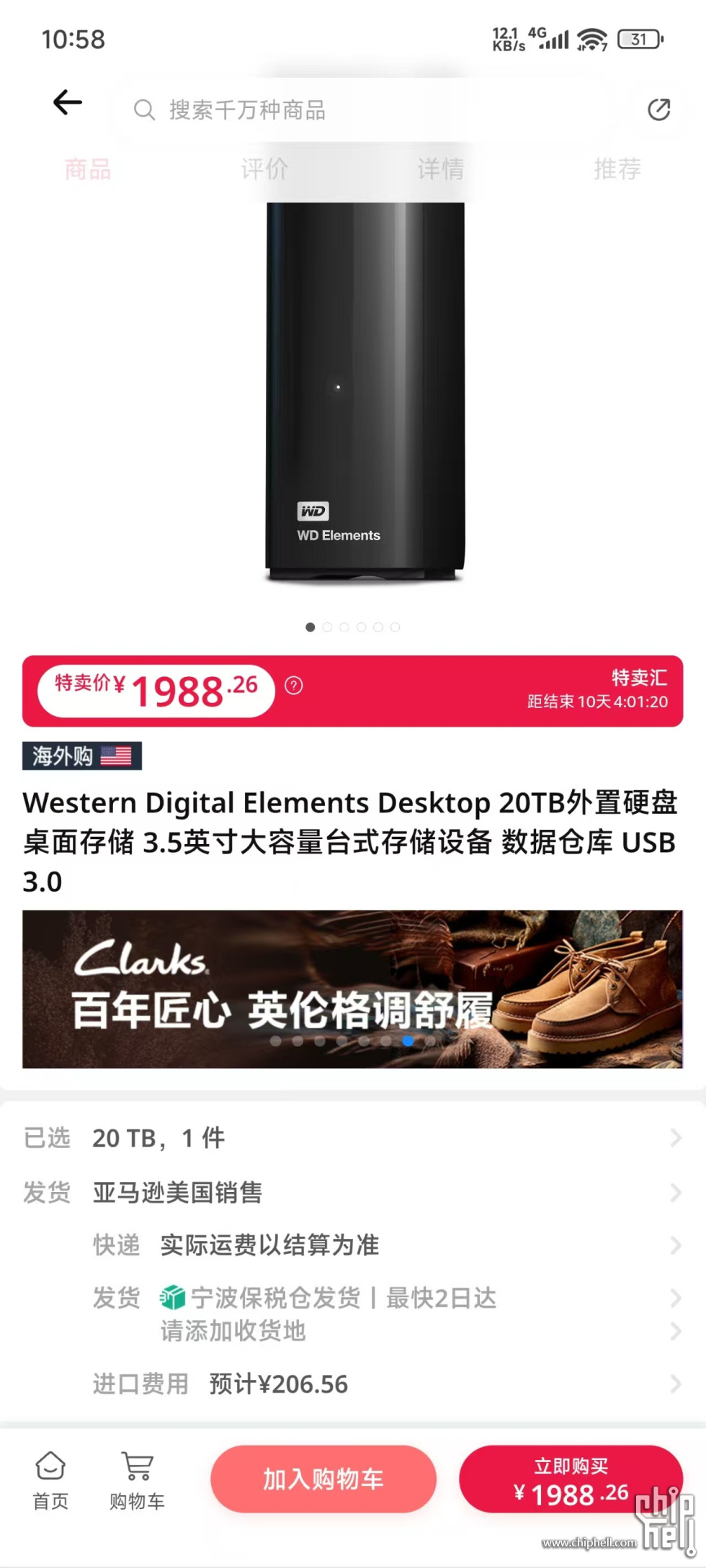Share this product page
Viewport: 706px width, 1568px height.
pos(658,109)
